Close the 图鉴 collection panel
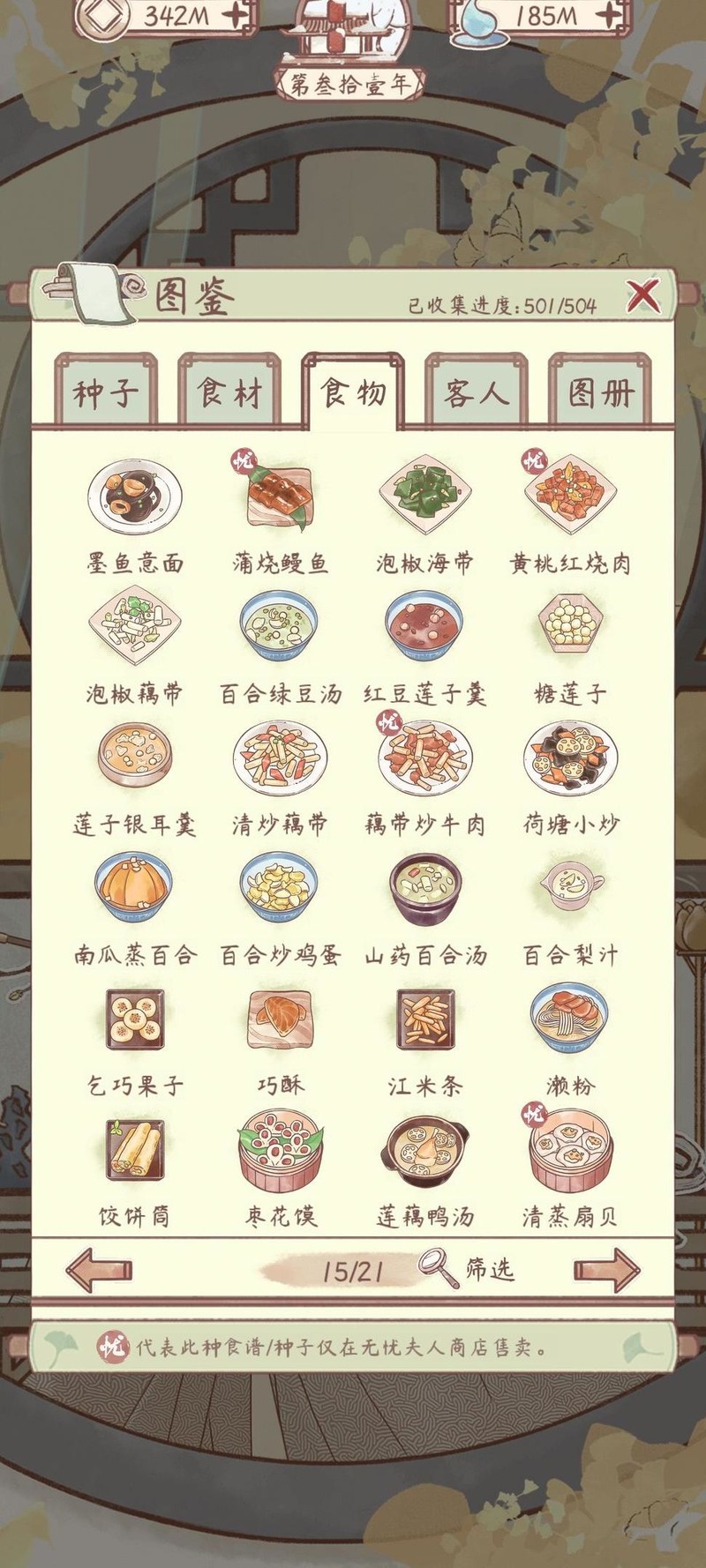Viewport: 706px width, 1568px height. pos(642,296)
